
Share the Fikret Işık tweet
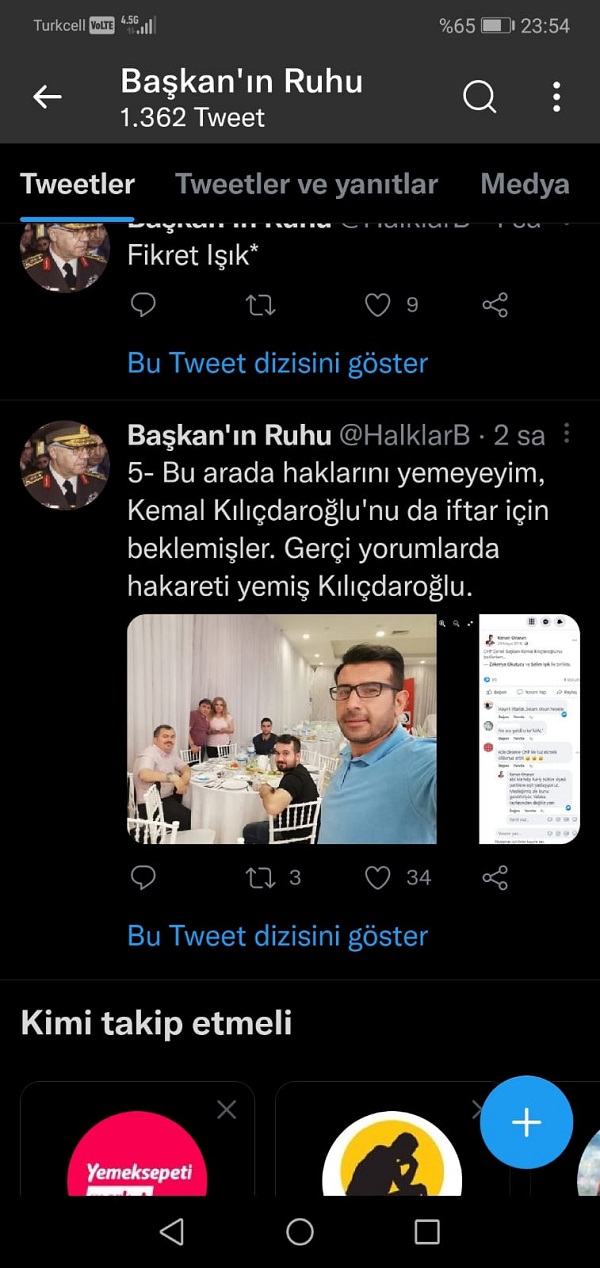pyautogui.click(x=495, y=305)
